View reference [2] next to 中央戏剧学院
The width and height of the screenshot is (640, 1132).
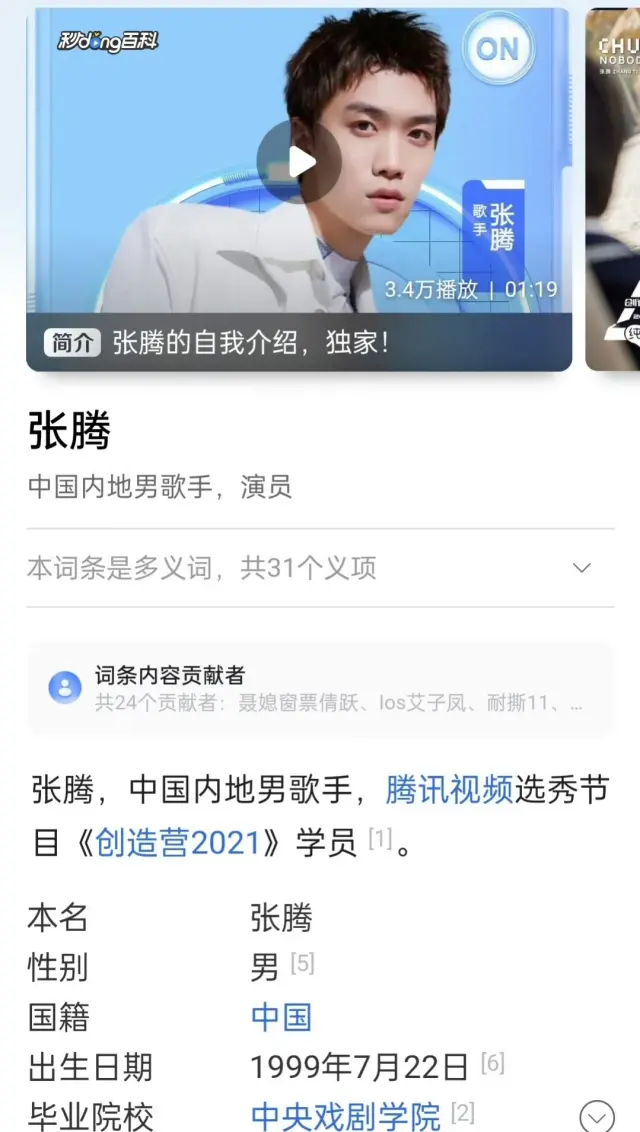(x=462, y=1113)
